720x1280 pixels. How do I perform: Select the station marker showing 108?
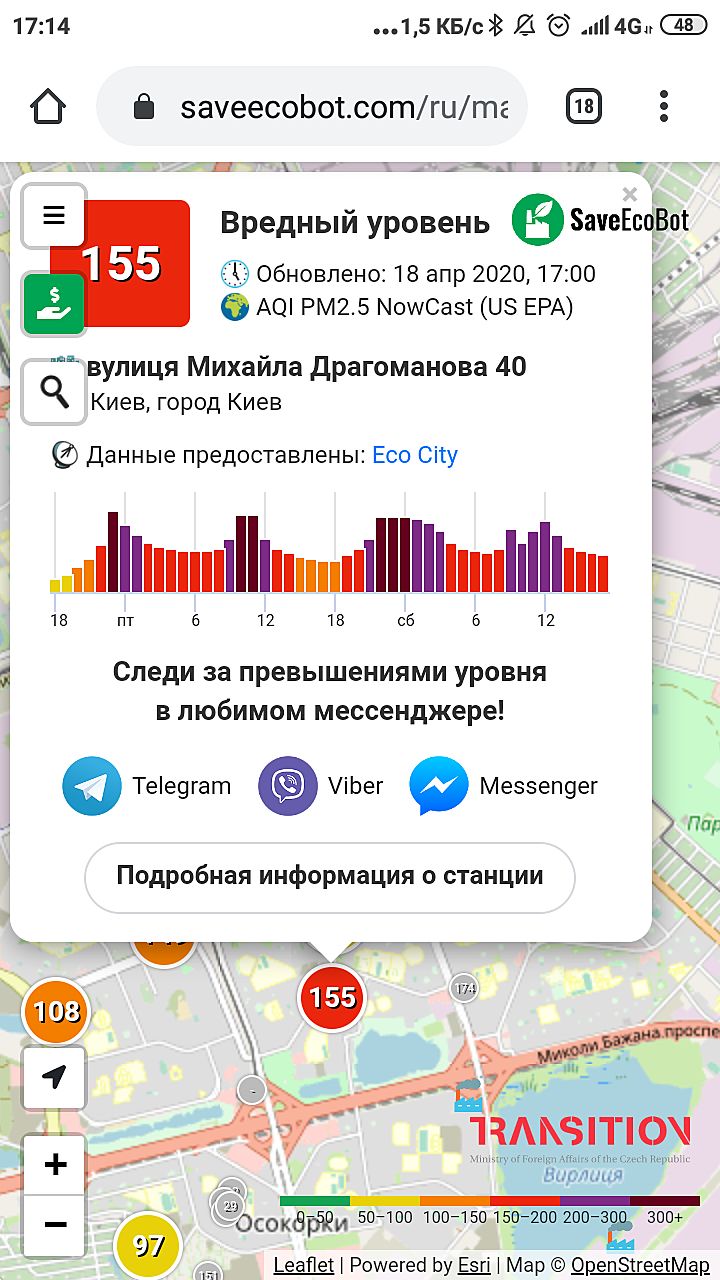[56, 1011]
